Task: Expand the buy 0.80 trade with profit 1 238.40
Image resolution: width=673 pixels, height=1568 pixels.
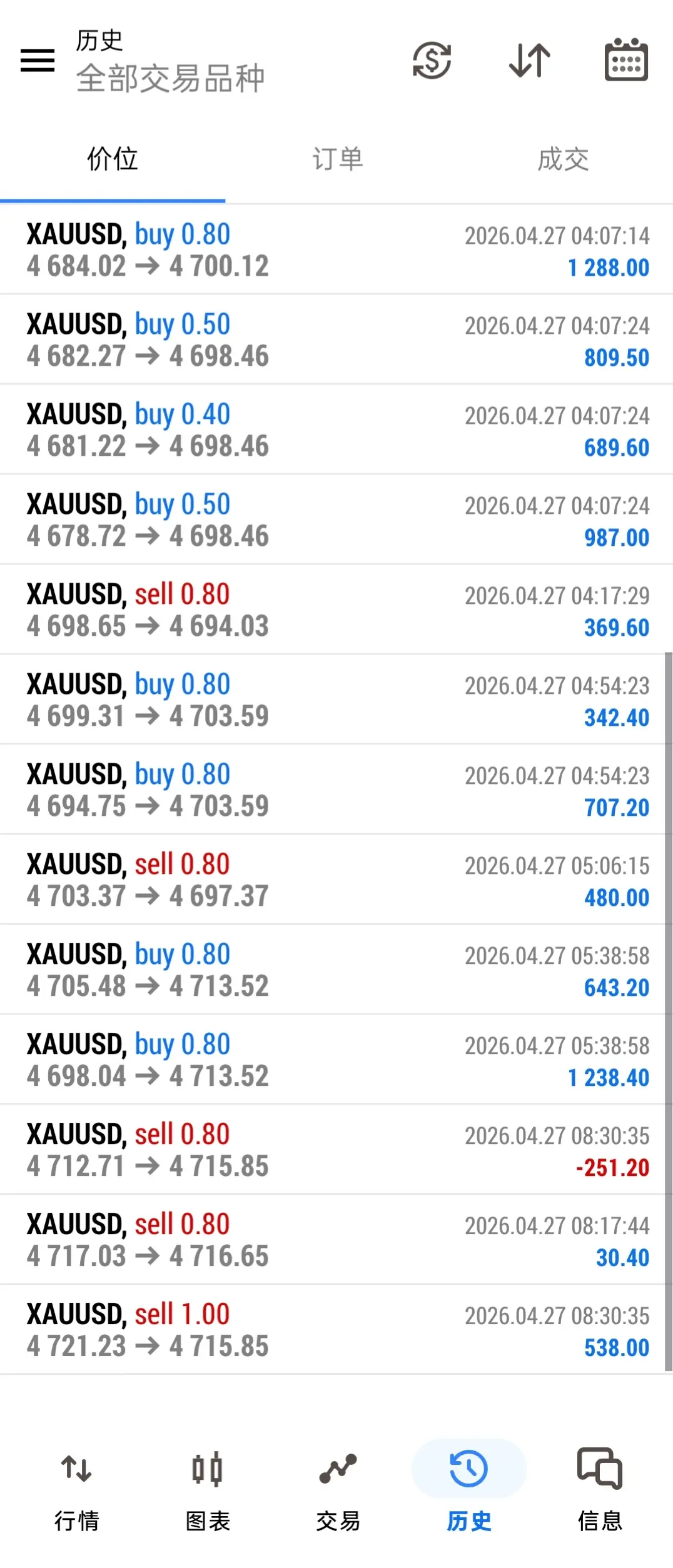Action: [x=336, y=1060]
